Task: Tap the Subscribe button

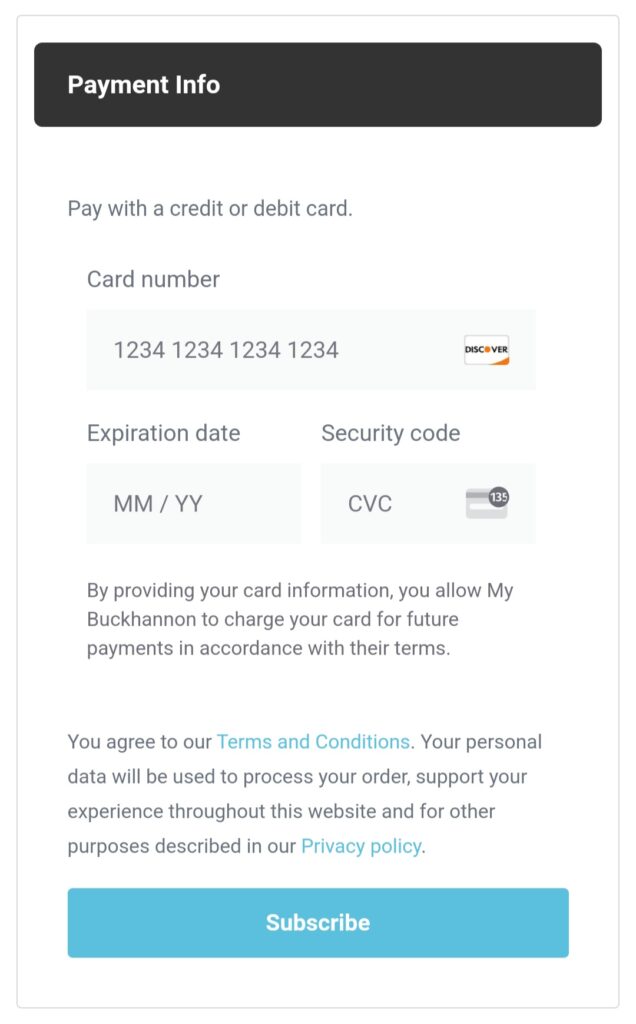Action: point(318,922)
